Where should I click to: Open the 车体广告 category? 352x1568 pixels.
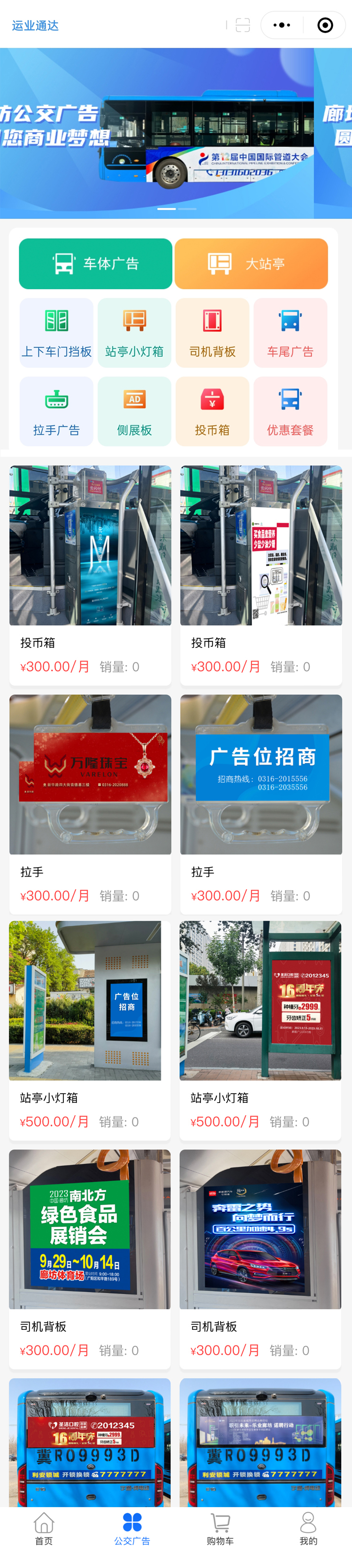96,263
